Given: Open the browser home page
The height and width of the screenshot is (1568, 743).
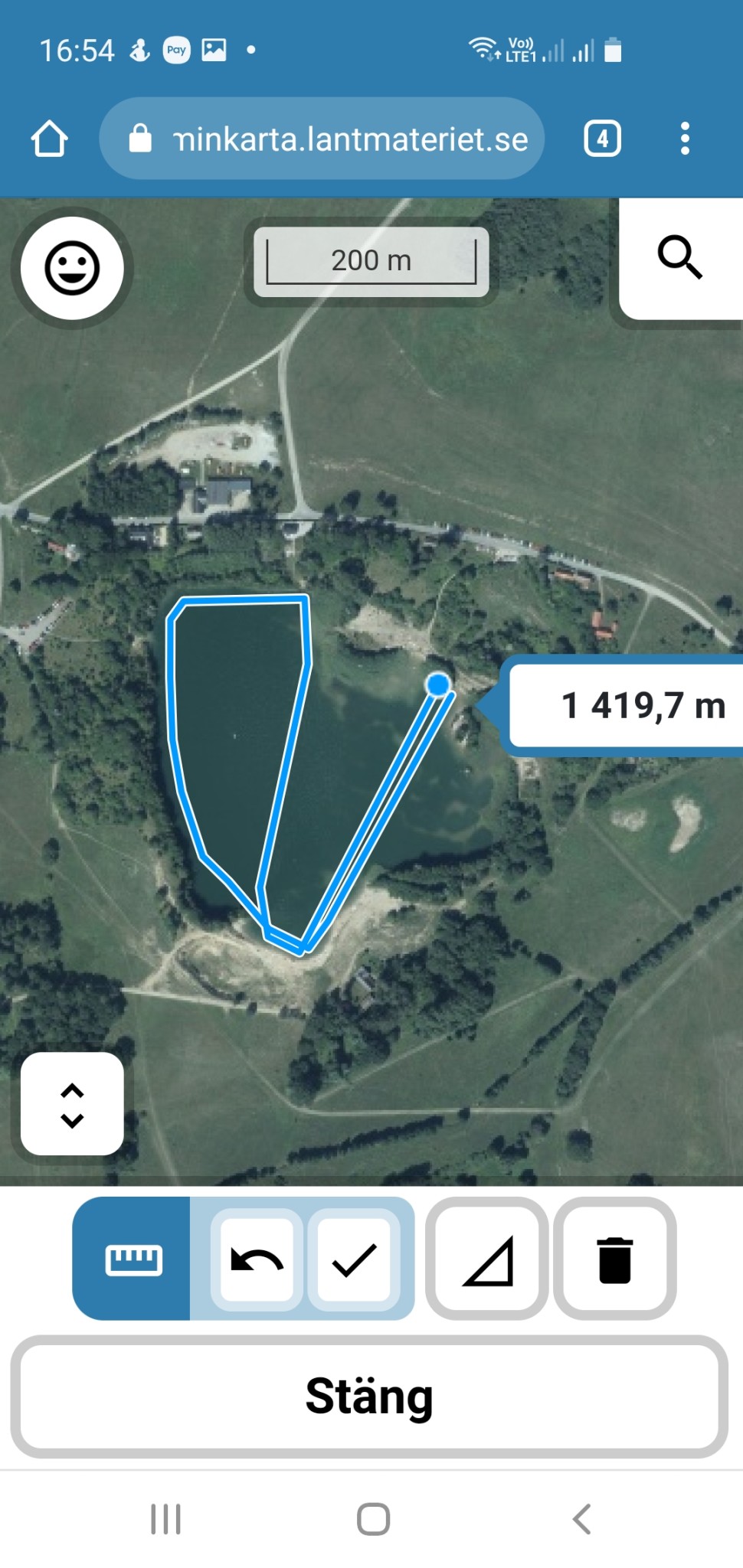Looking at the screenshot, I should 50,139.
